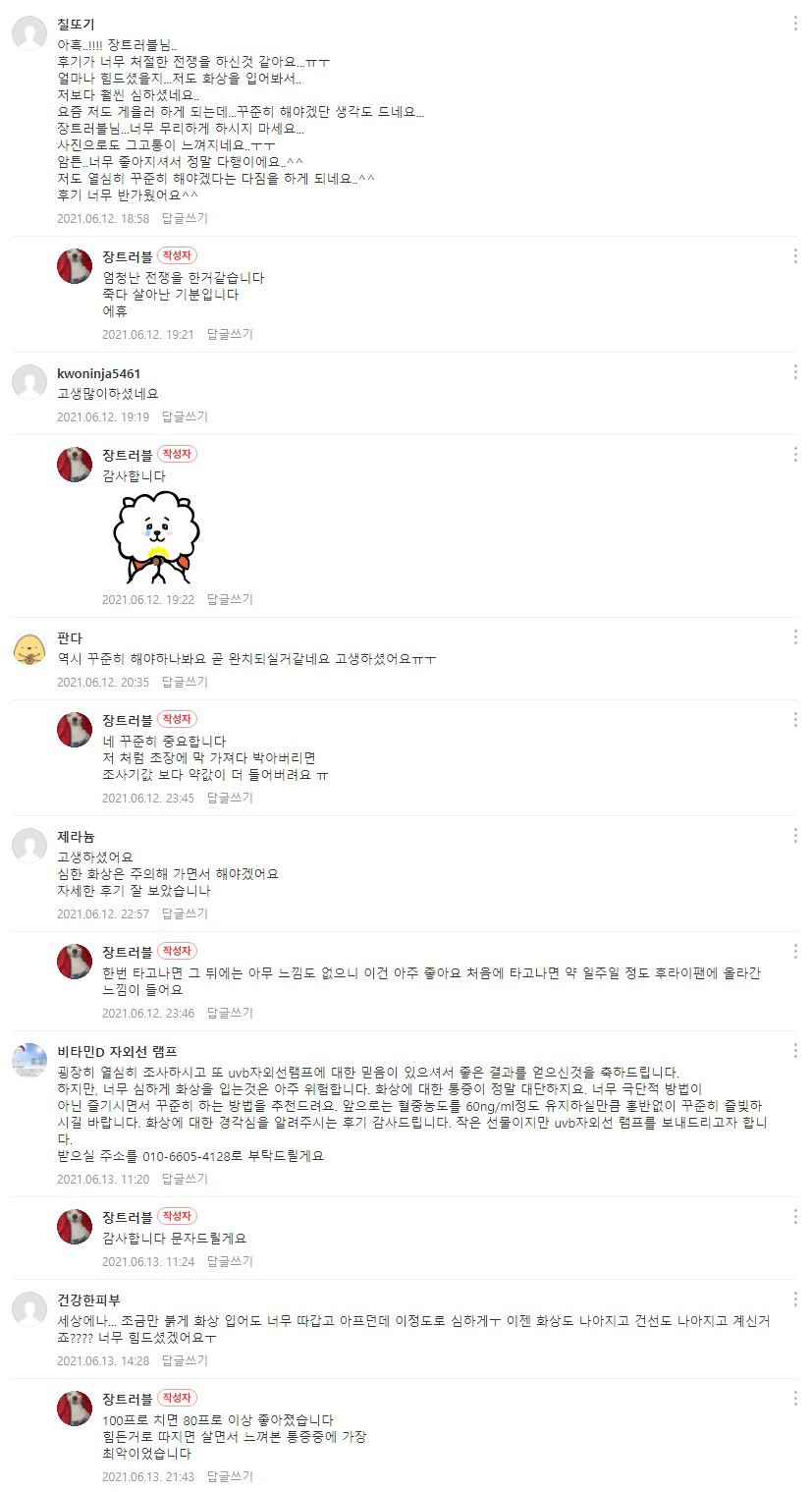
Task: Open overflow menu on 장트러블's 감사합니다 문자드릴게요 reply
Action: point(794,1216)
